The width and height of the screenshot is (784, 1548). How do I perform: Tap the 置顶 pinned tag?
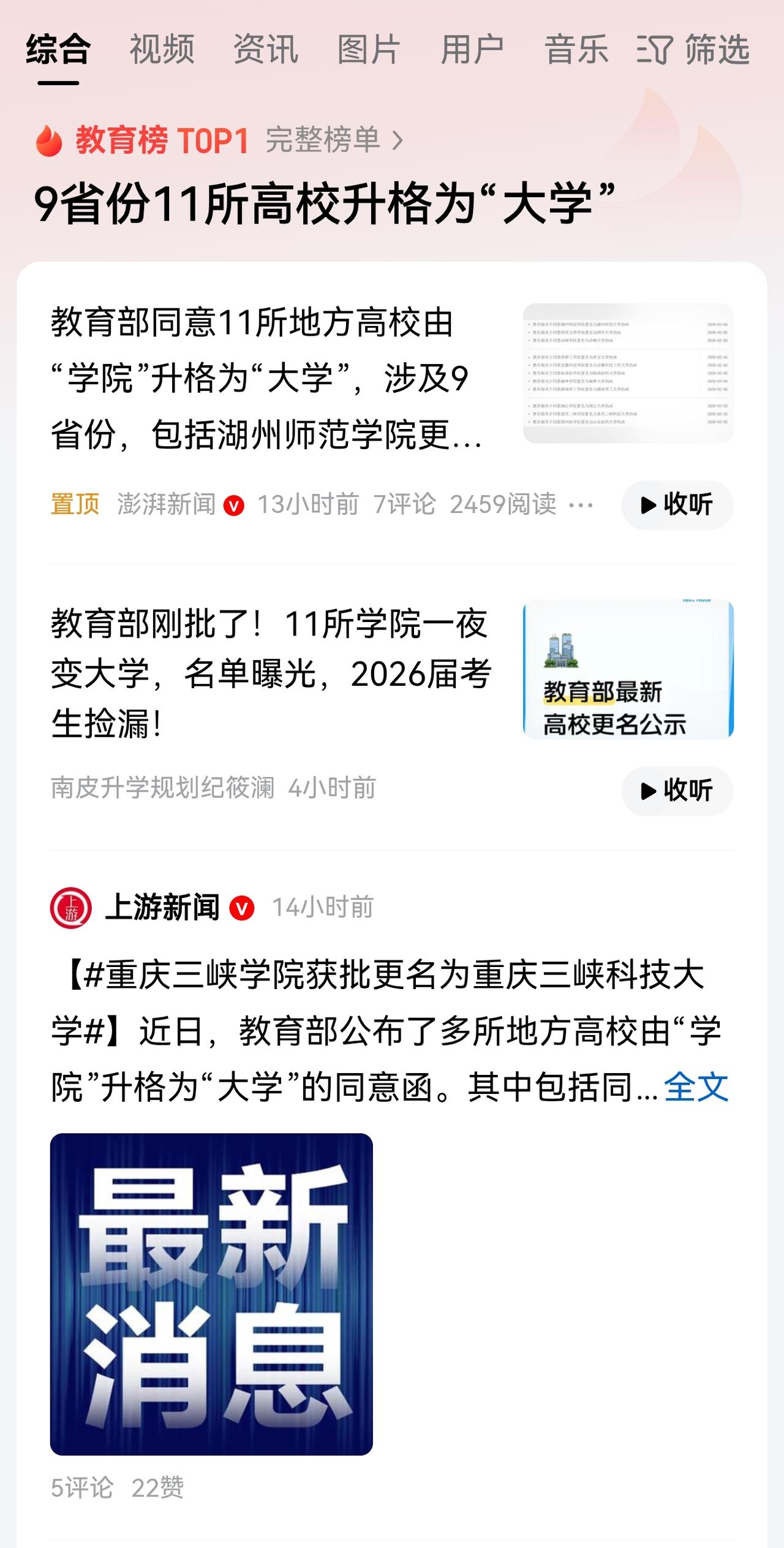[x=75, y=504]
